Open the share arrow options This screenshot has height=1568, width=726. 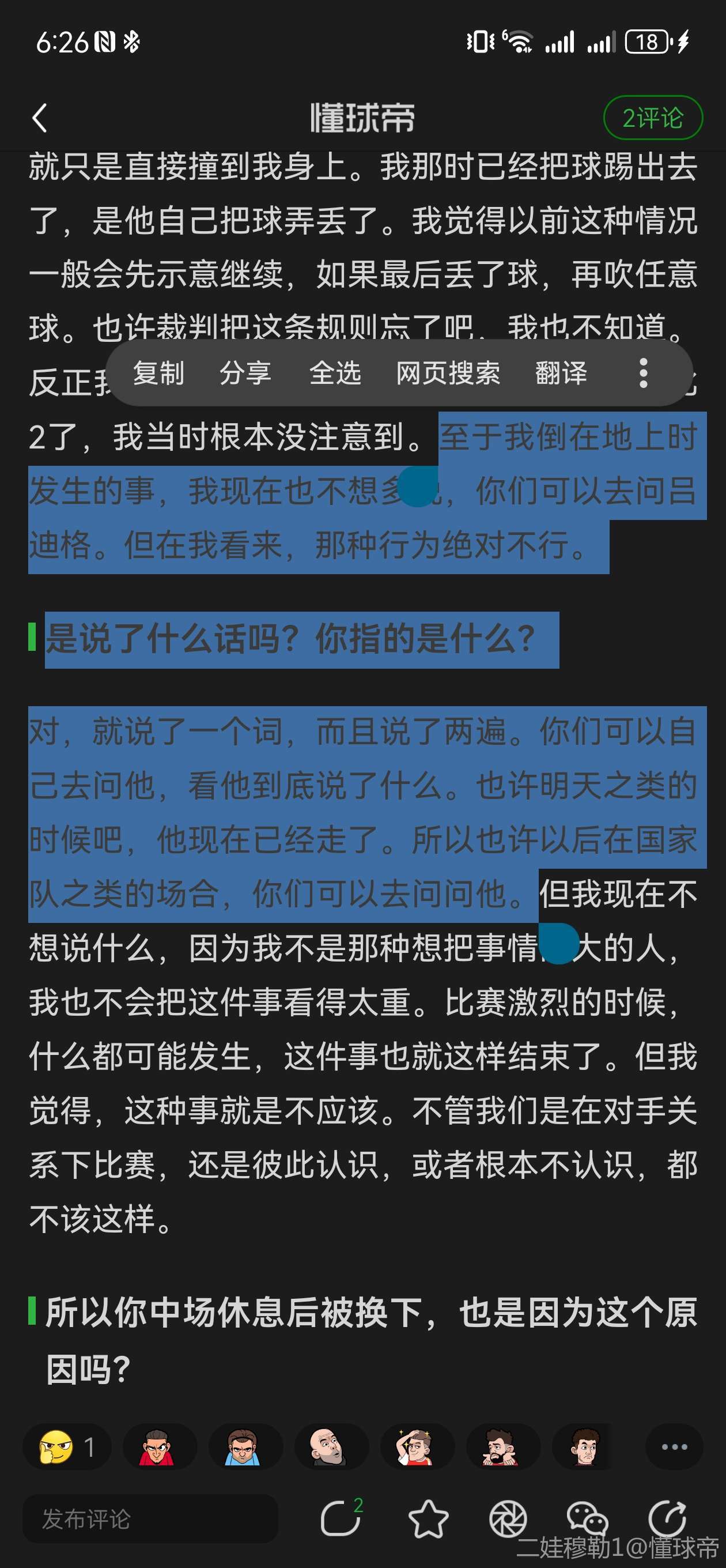pyautogui.click(x=667, y=1518)
